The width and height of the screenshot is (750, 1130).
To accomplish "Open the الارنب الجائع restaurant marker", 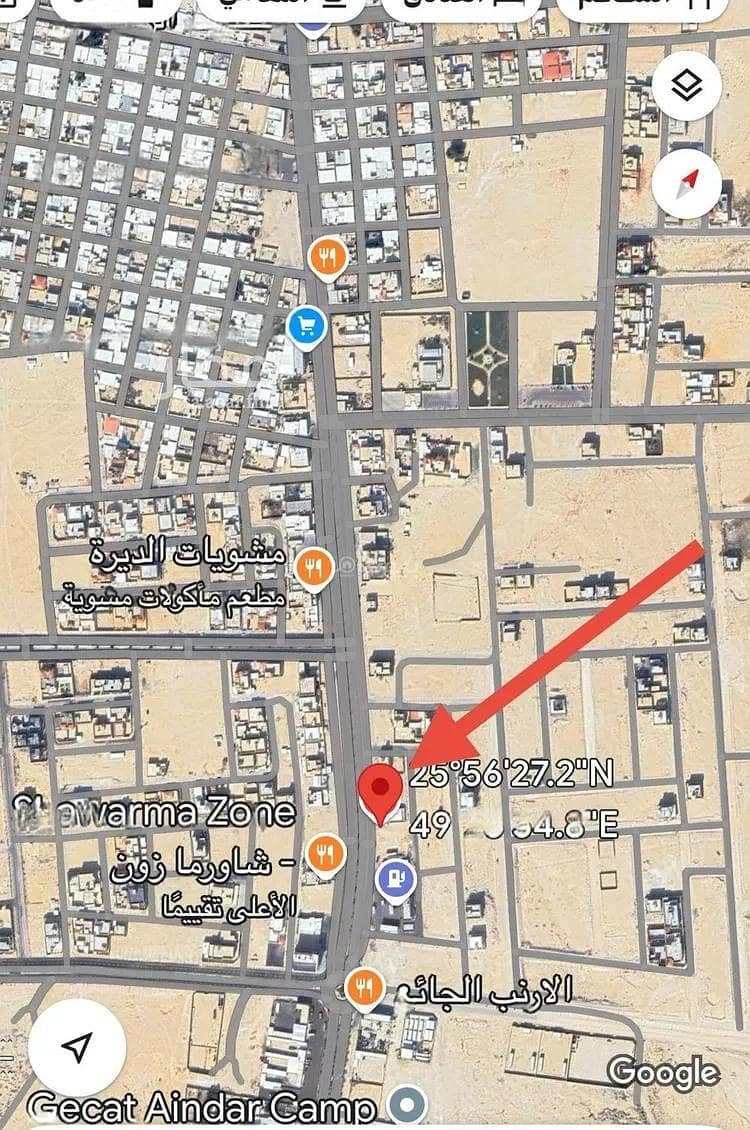I will pos(362,987).
